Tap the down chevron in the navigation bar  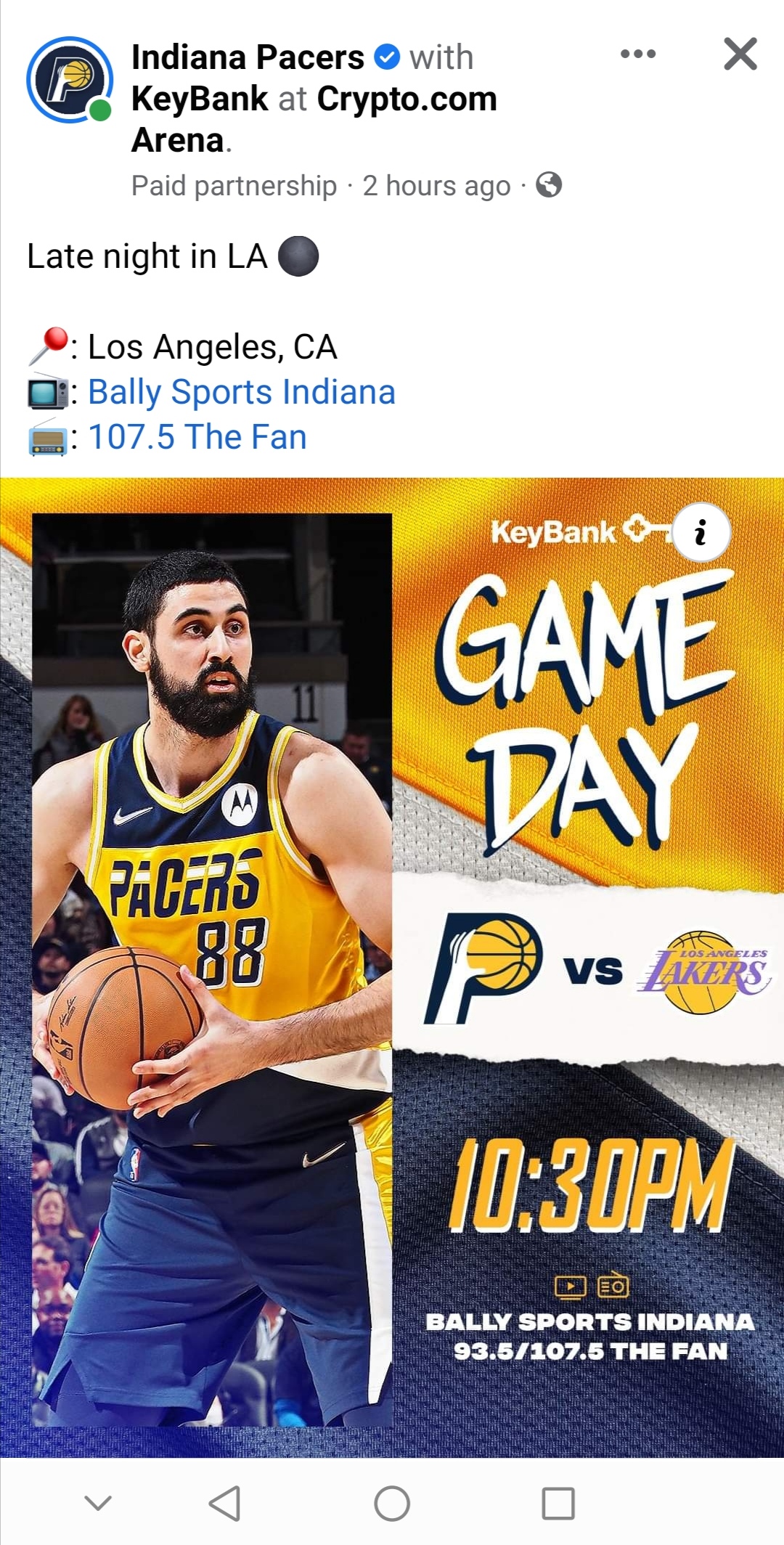pyautogui.click(x=98, y=1502)
